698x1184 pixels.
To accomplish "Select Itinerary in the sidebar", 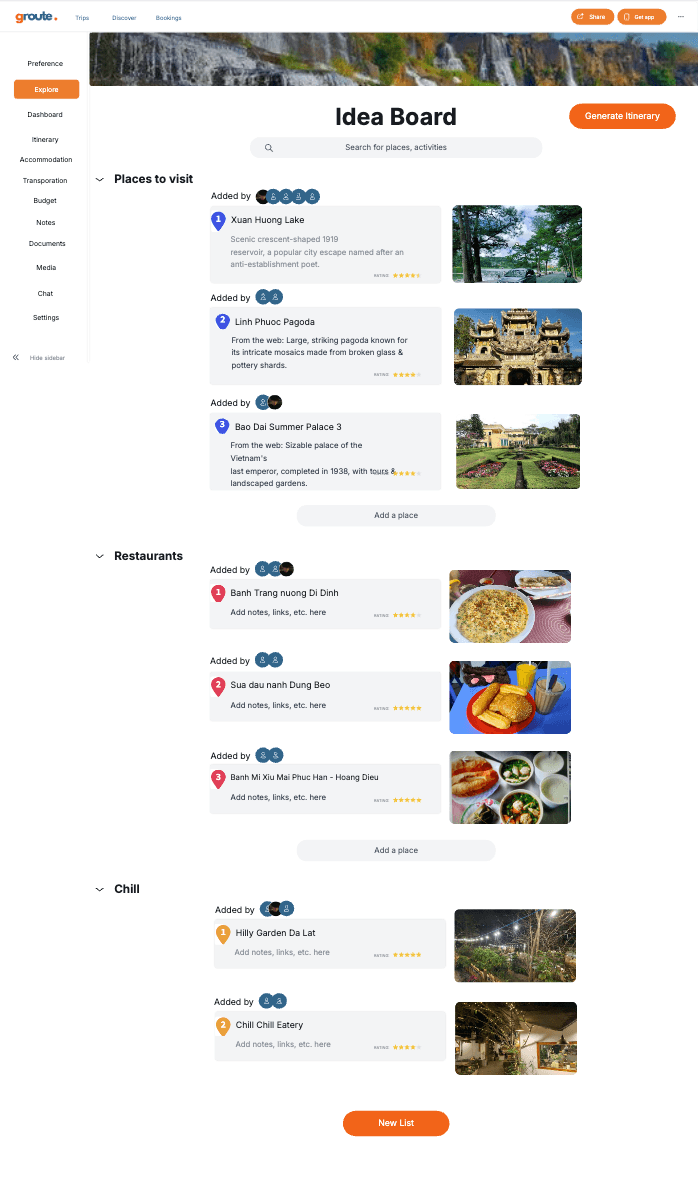I will coord(45,140).
